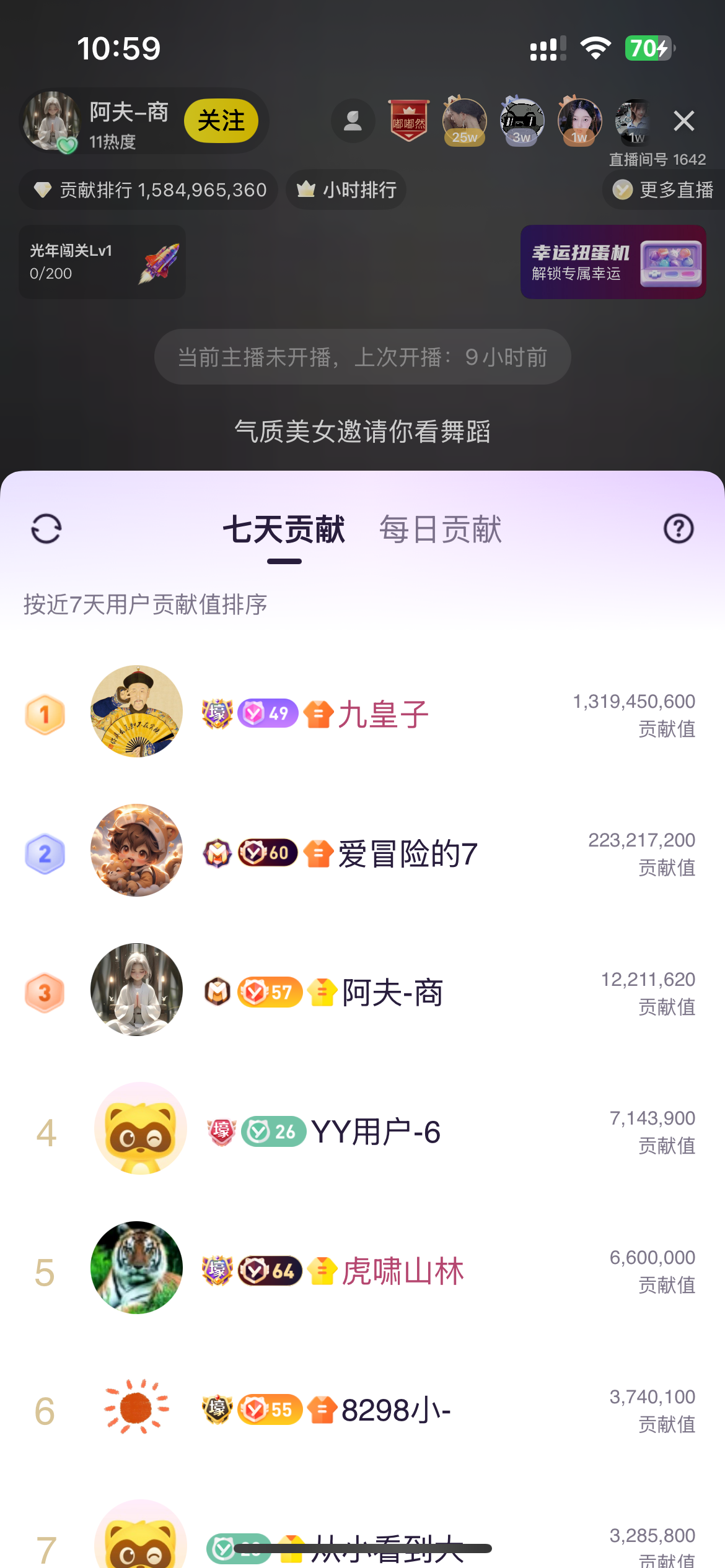The image size is (725, 1568).
Task: Follow the streamer 阿夫-商
Action: pos(221,121)
